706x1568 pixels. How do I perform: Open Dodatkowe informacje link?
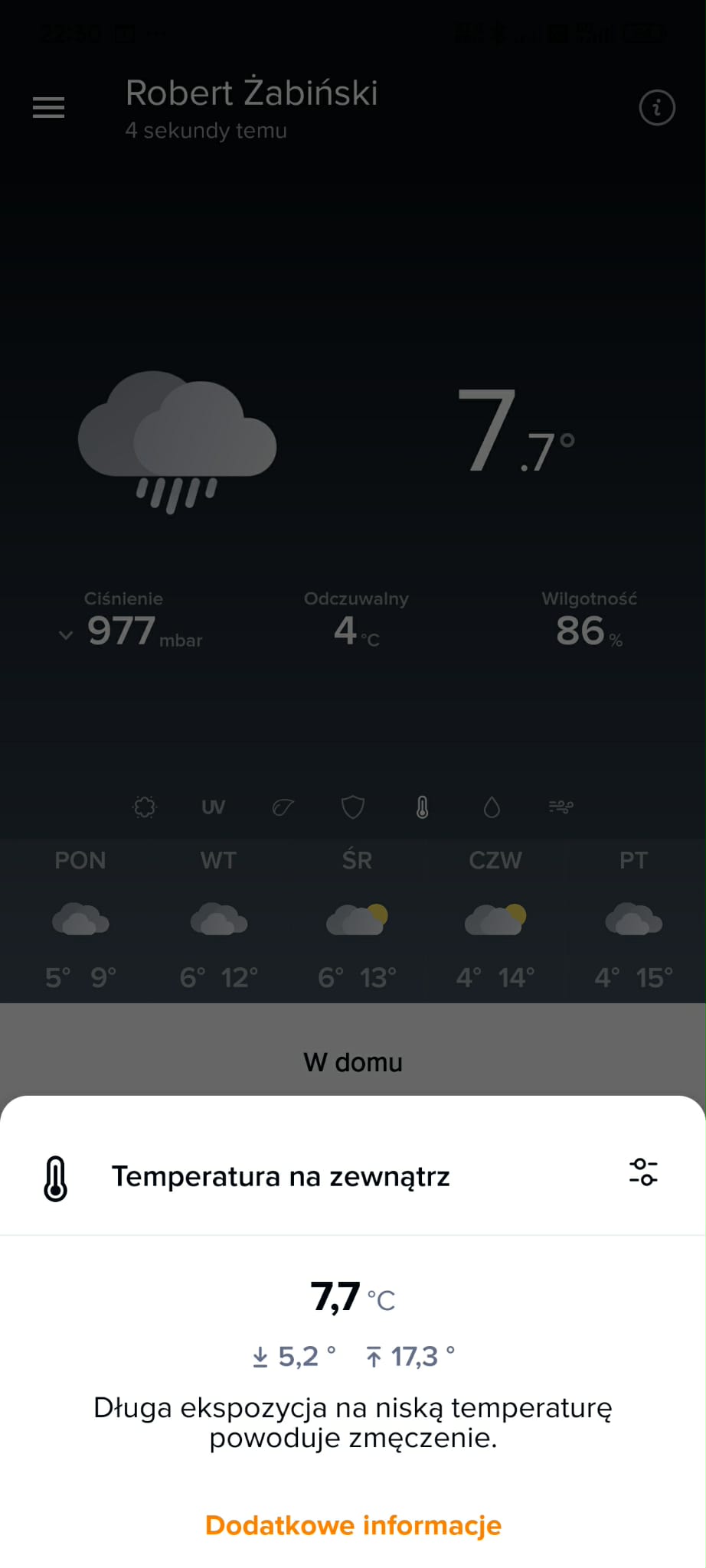click(353, 1524)
